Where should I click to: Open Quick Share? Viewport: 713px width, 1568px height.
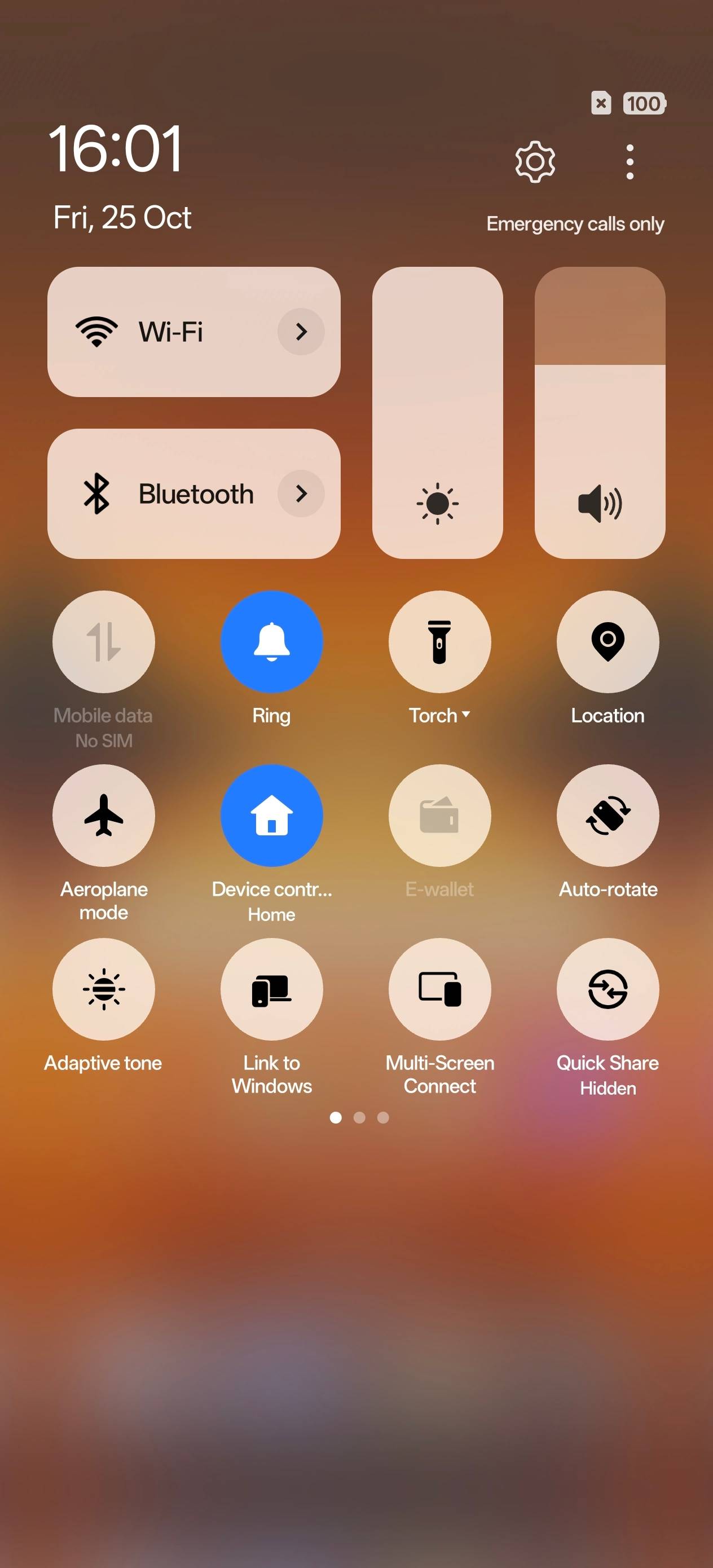point(607,989)
